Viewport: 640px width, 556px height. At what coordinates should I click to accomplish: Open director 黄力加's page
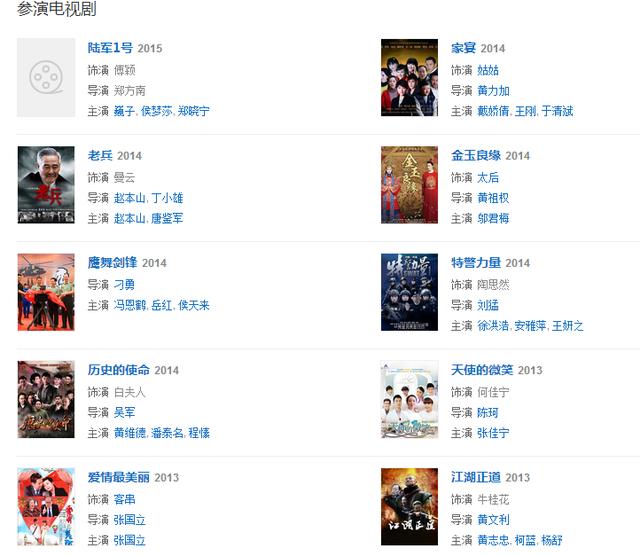coord(493,90)
